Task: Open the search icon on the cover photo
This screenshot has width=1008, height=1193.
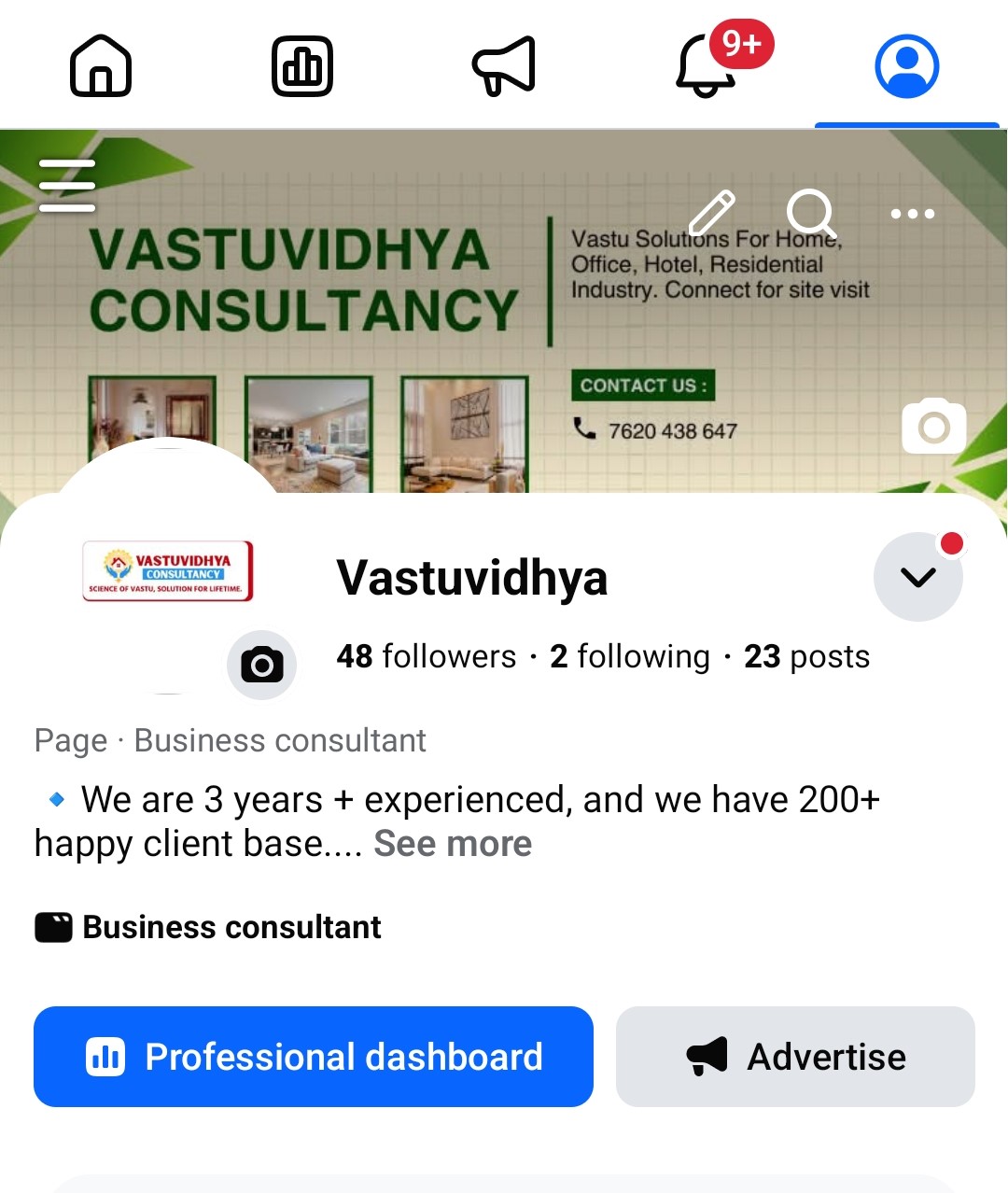Action: tap(810, 214)
